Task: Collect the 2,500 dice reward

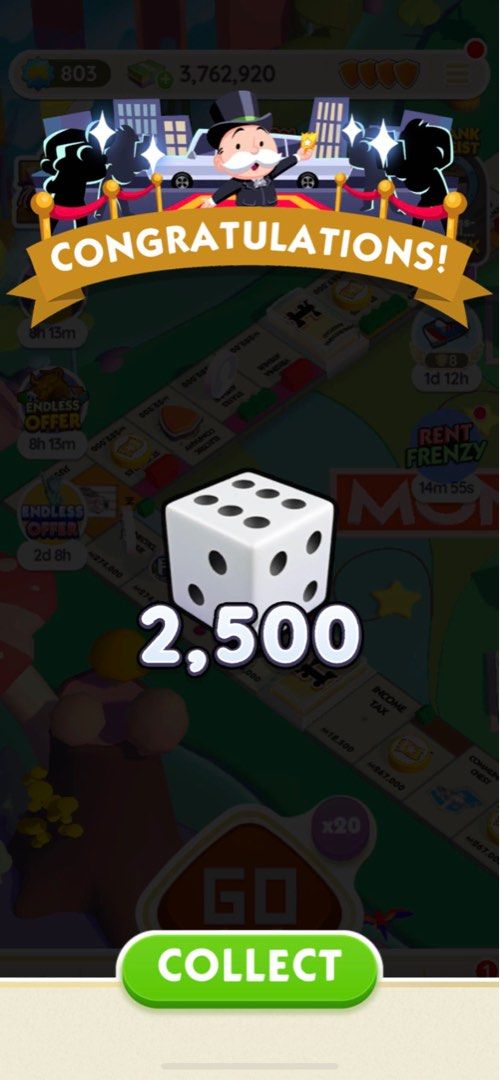Action: tap(249, 968)
